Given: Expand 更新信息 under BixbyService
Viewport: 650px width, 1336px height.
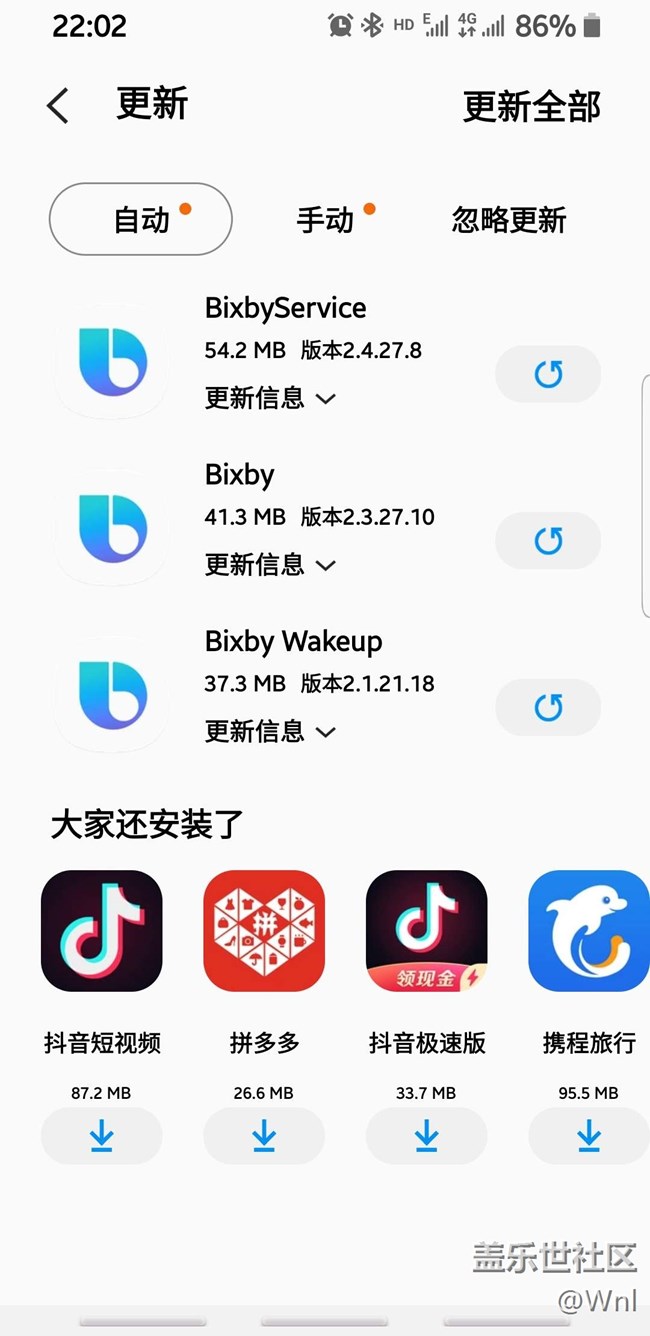Looking at the screenshot, I should (270, 398).
